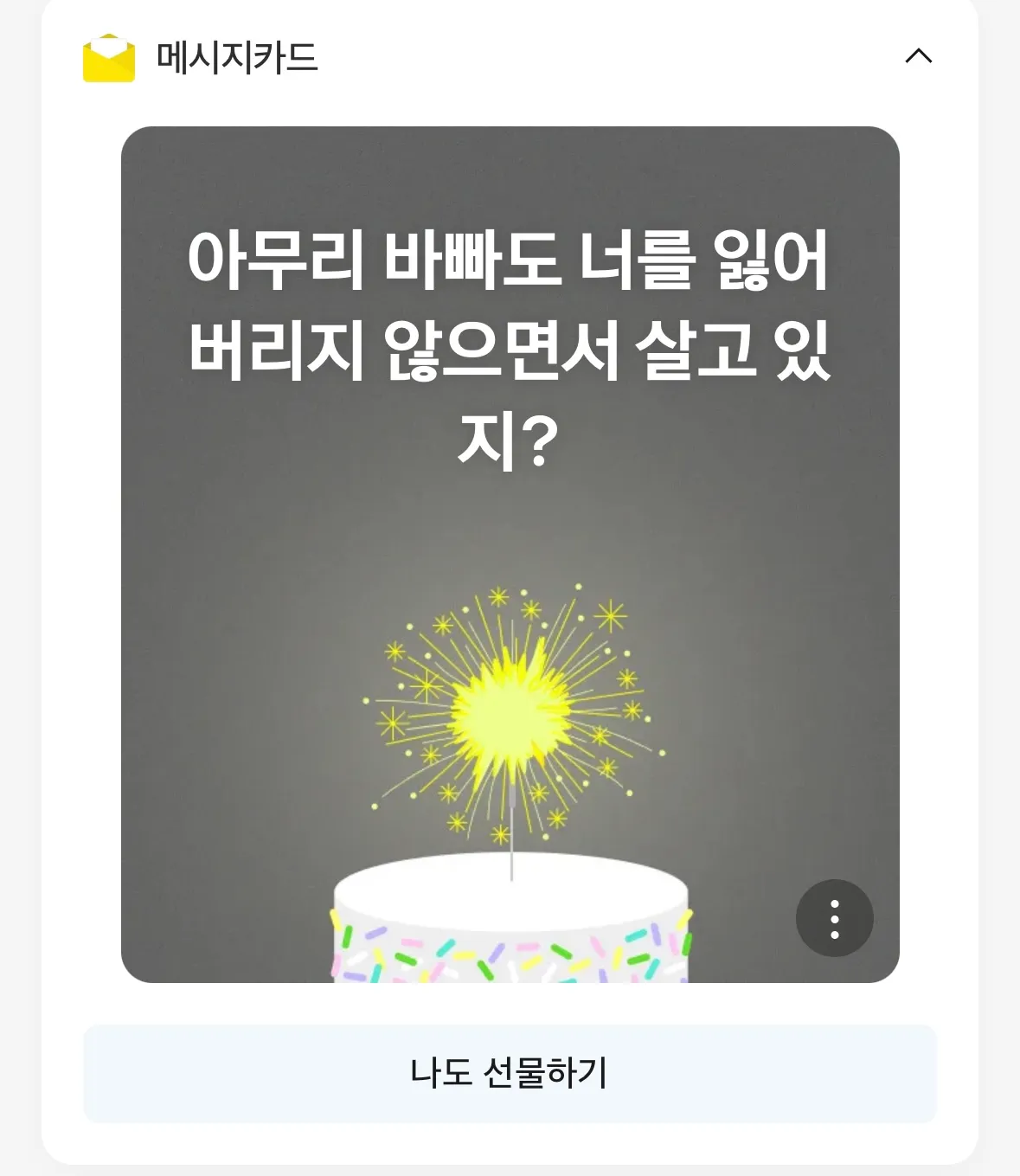Tap the 나도 선물하기 button

(x=510, y=1073)
